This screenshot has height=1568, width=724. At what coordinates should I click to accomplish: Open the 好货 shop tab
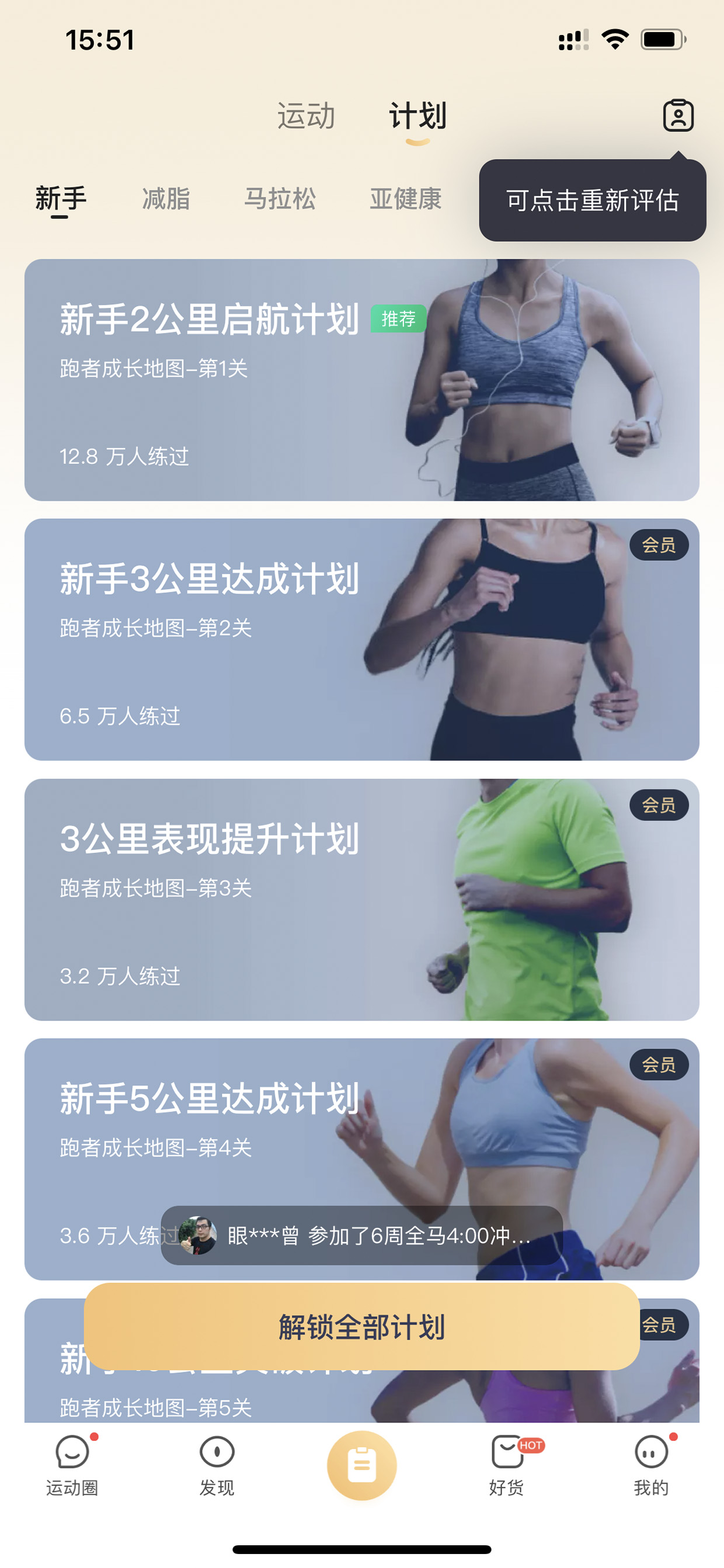click(x=507, y=1466)
